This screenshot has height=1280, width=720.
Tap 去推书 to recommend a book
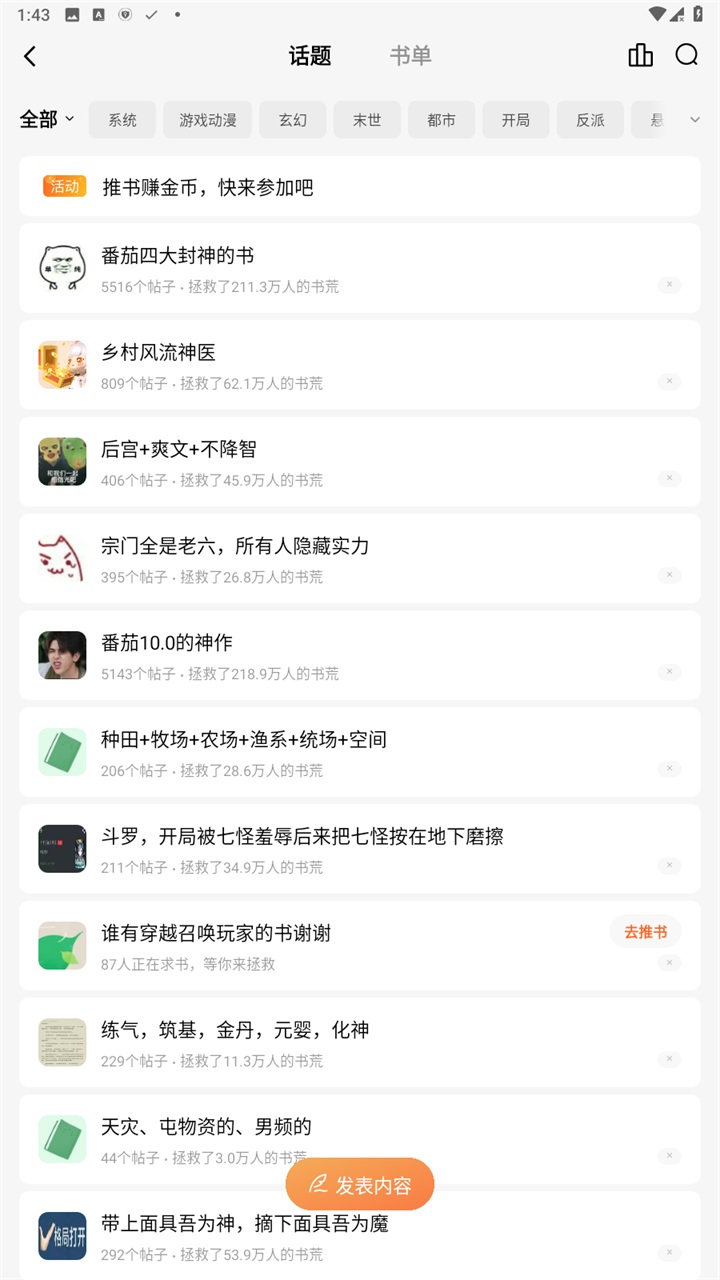click(x=645, y=932)
